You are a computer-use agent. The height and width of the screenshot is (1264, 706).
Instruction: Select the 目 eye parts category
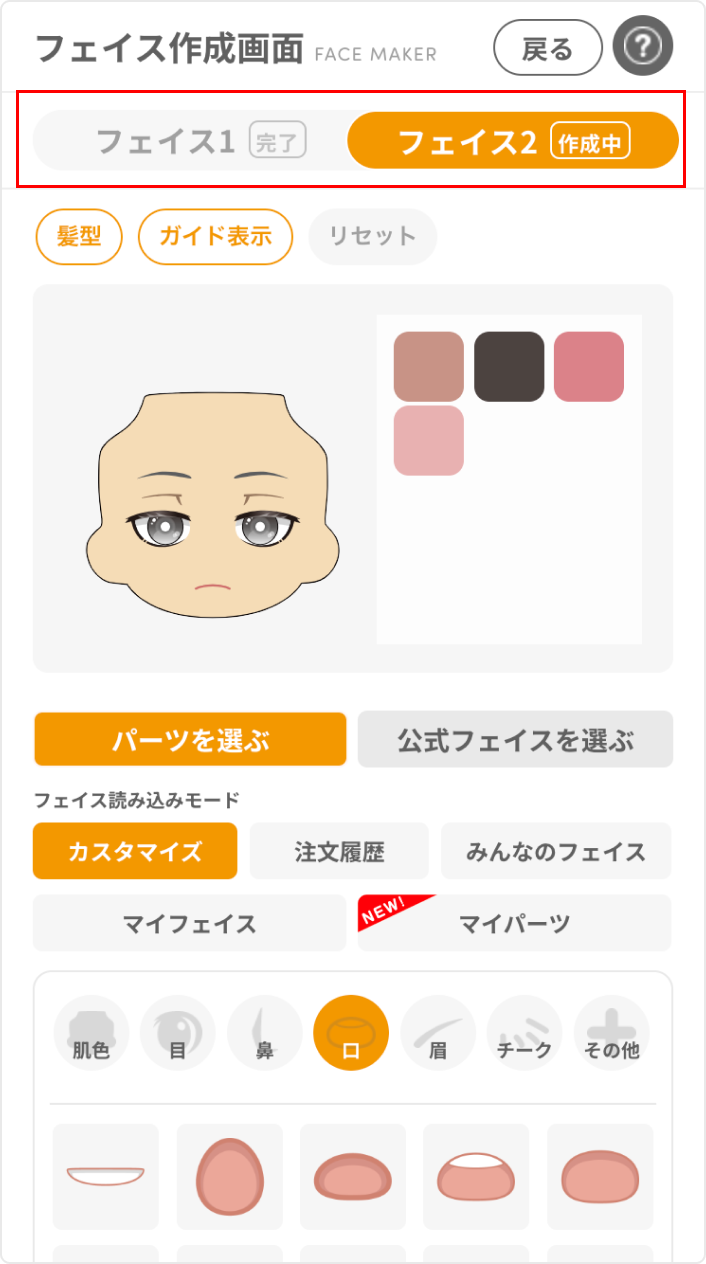pos(178,1033)
